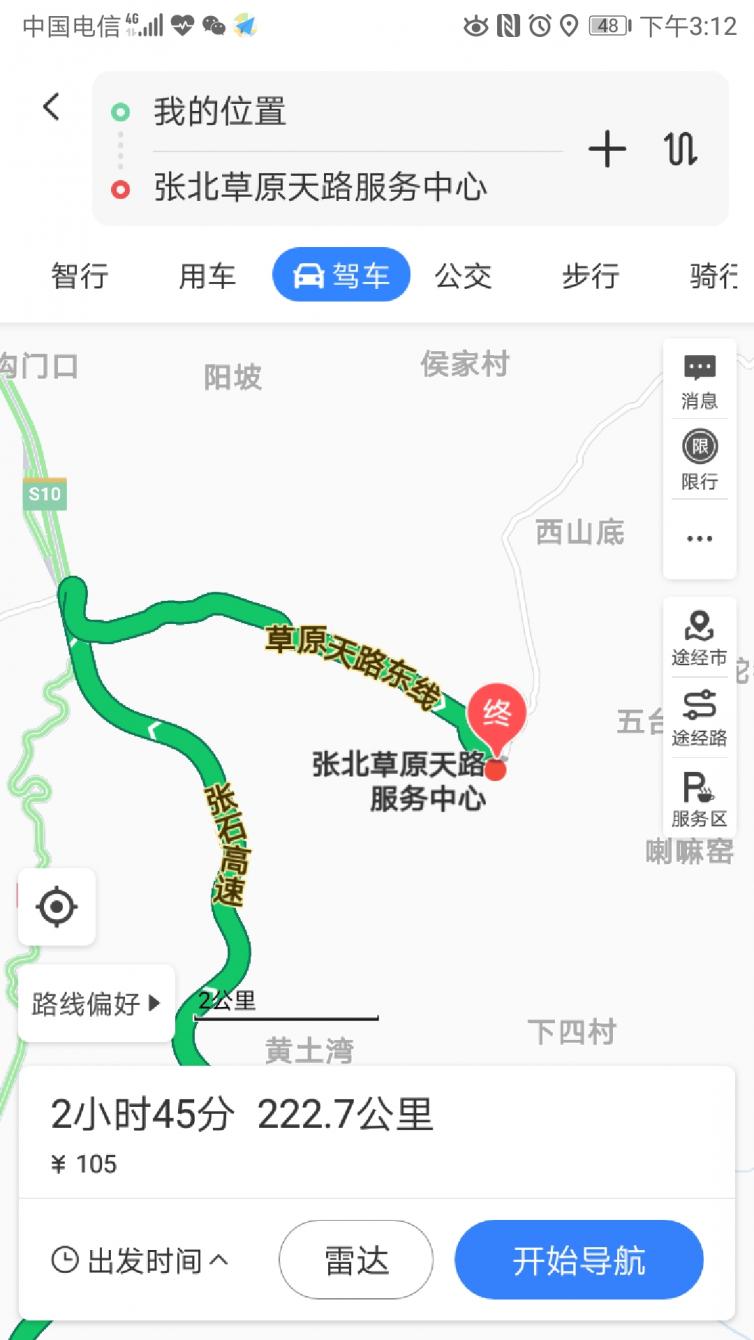The height and width of the screenshot is (1340, 754).
Task: Add a waypoint with the plus icon
Action: [x=606, y=150]
